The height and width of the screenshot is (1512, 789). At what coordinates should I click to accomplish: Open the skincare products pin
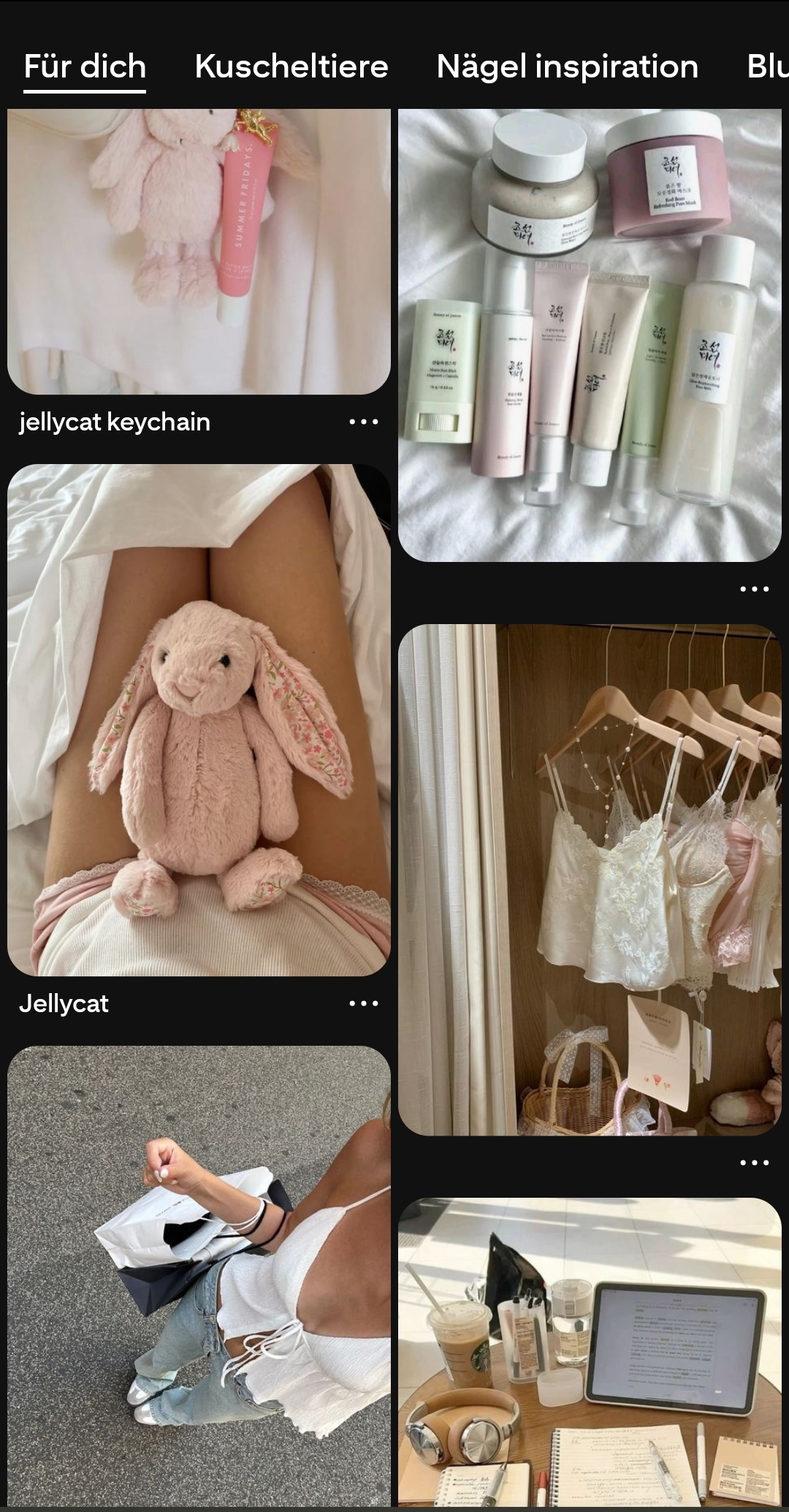tap(590, 335)
